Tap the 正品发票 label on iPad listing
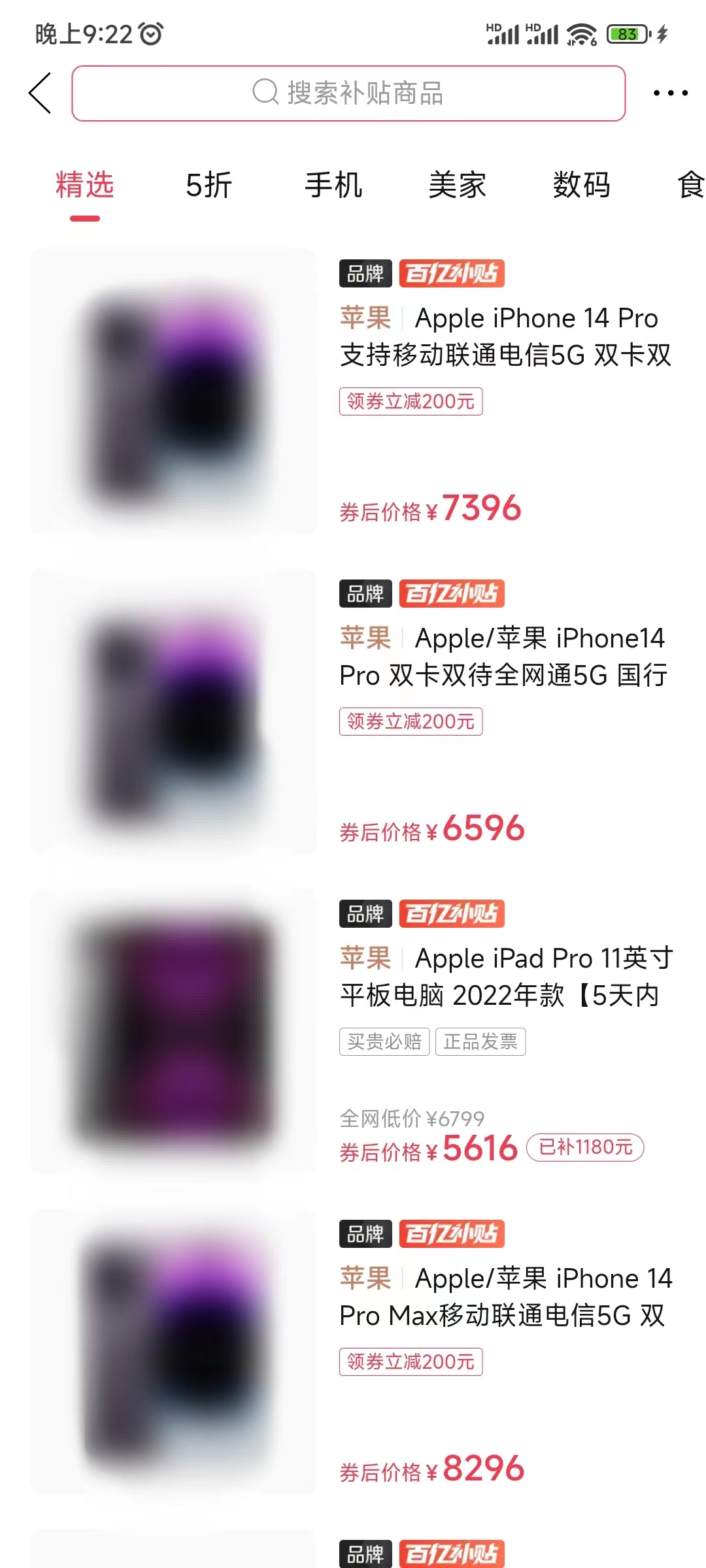 pyautogui.click(x=480, y=1041)
